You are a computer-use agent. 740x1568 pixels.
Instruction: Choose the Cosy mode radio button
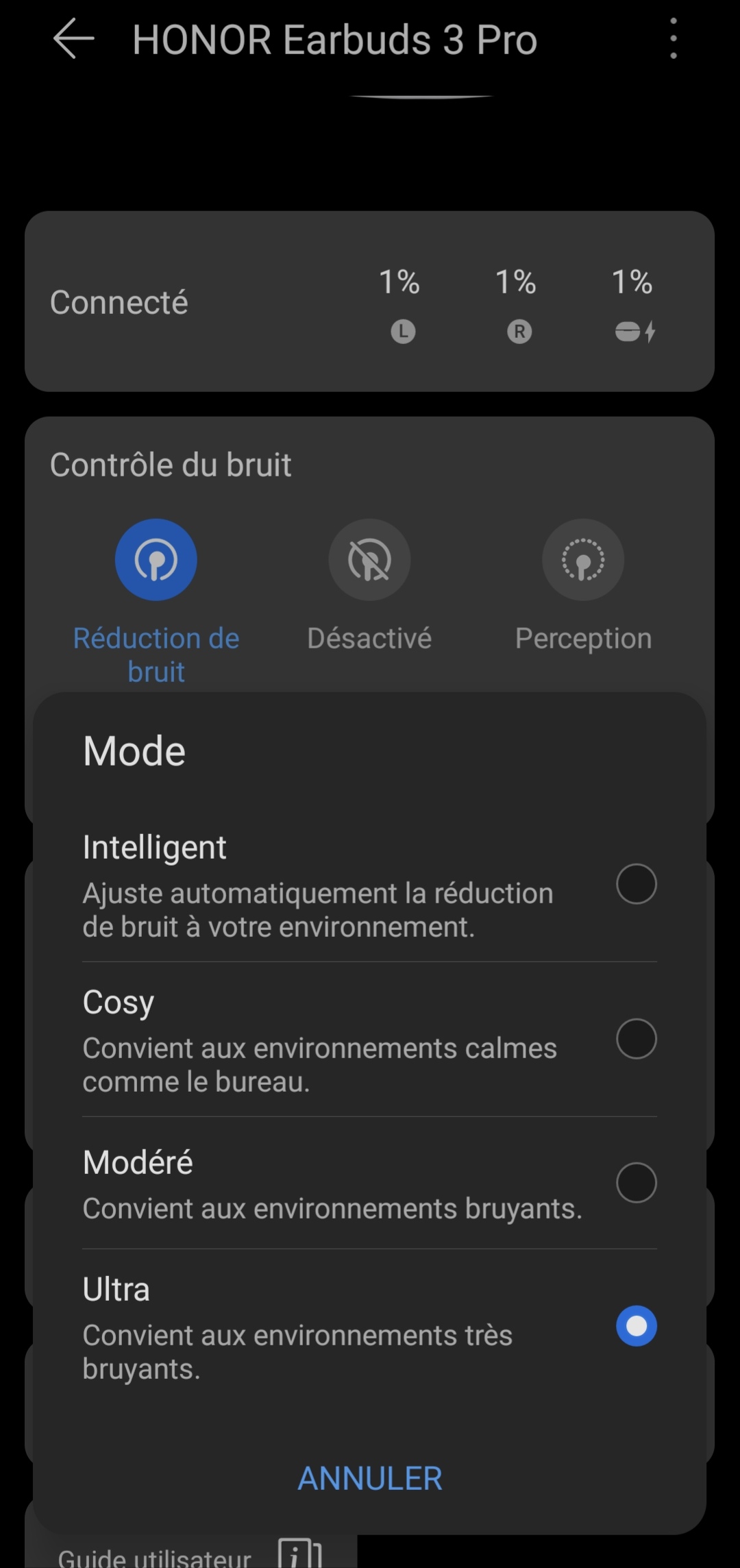[x=636, y=1040]
